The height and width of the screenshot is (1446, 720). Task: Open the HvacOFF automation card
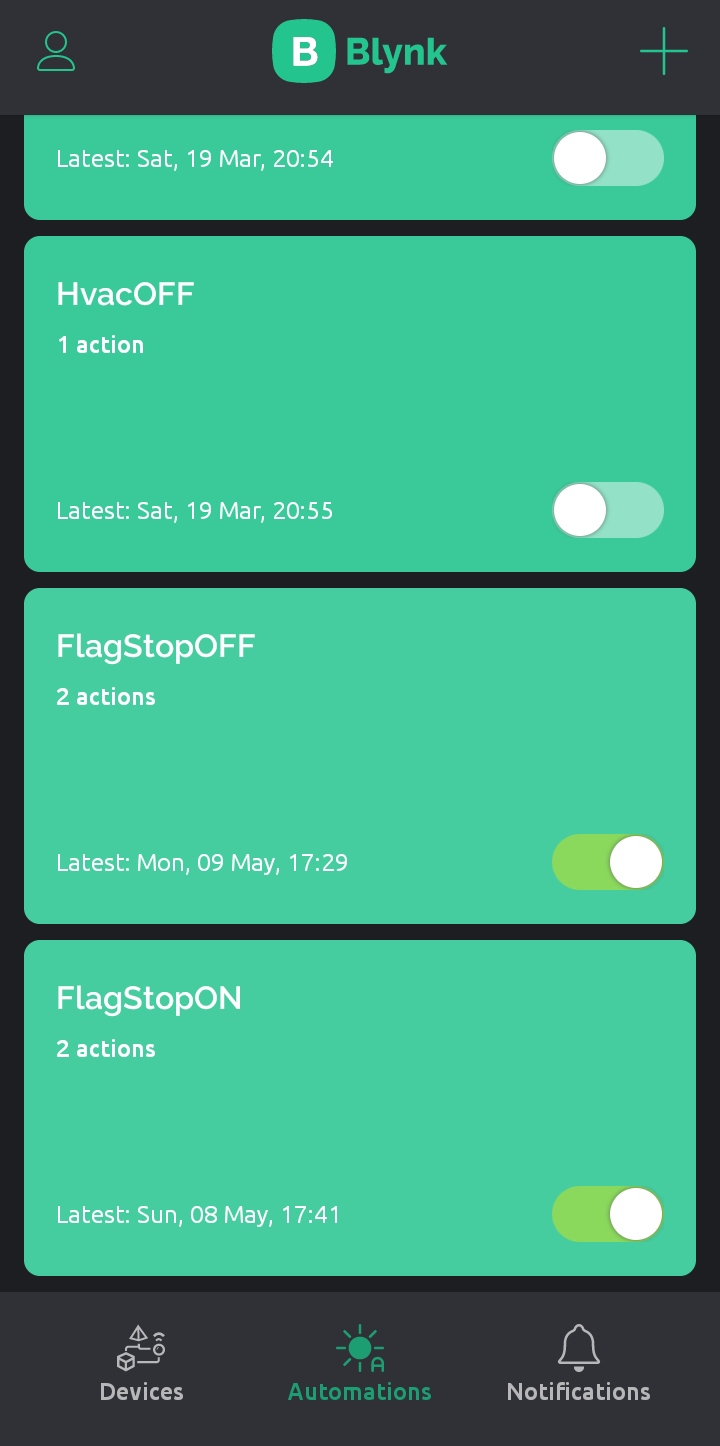[360, 404]
